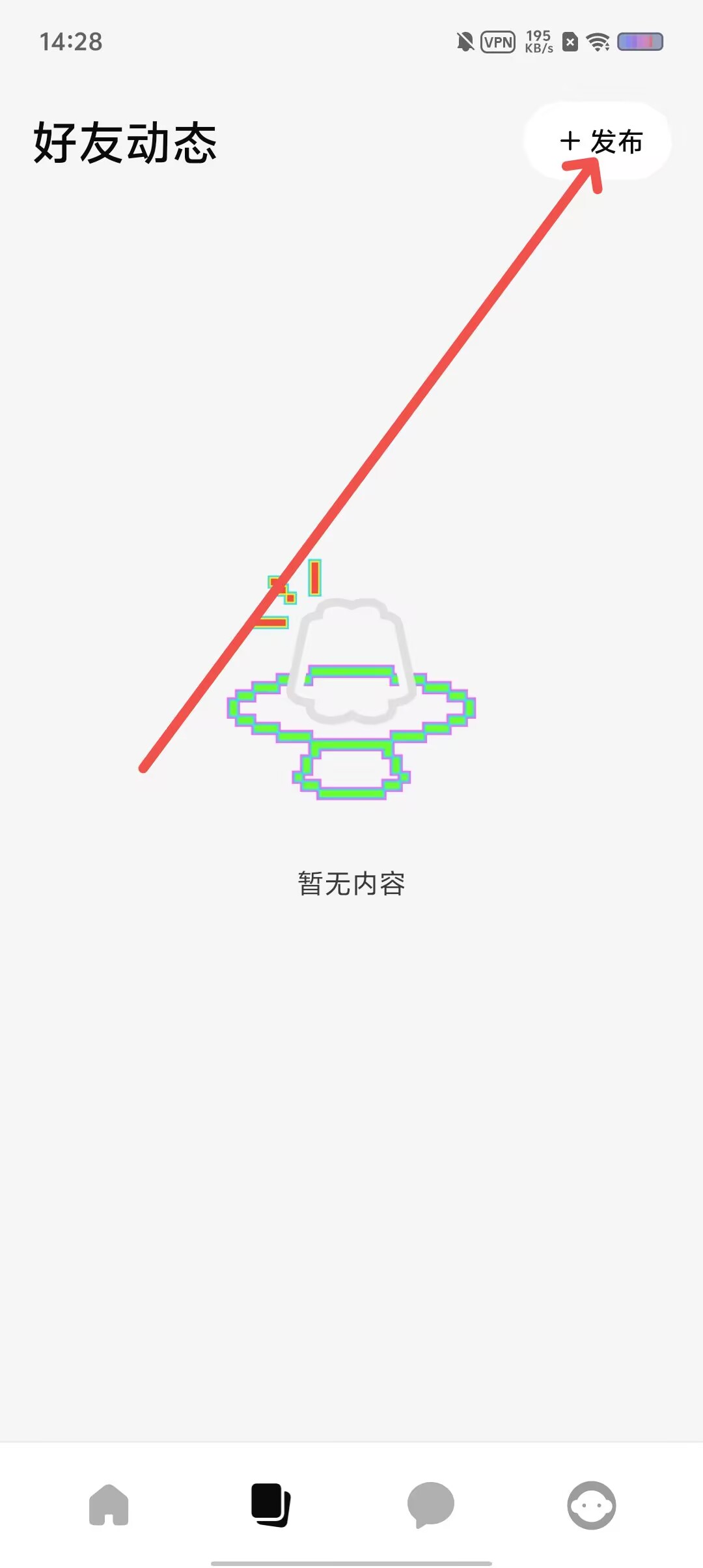Go to the home tab
The image size is (703, 1568).
coord(109,1505)
